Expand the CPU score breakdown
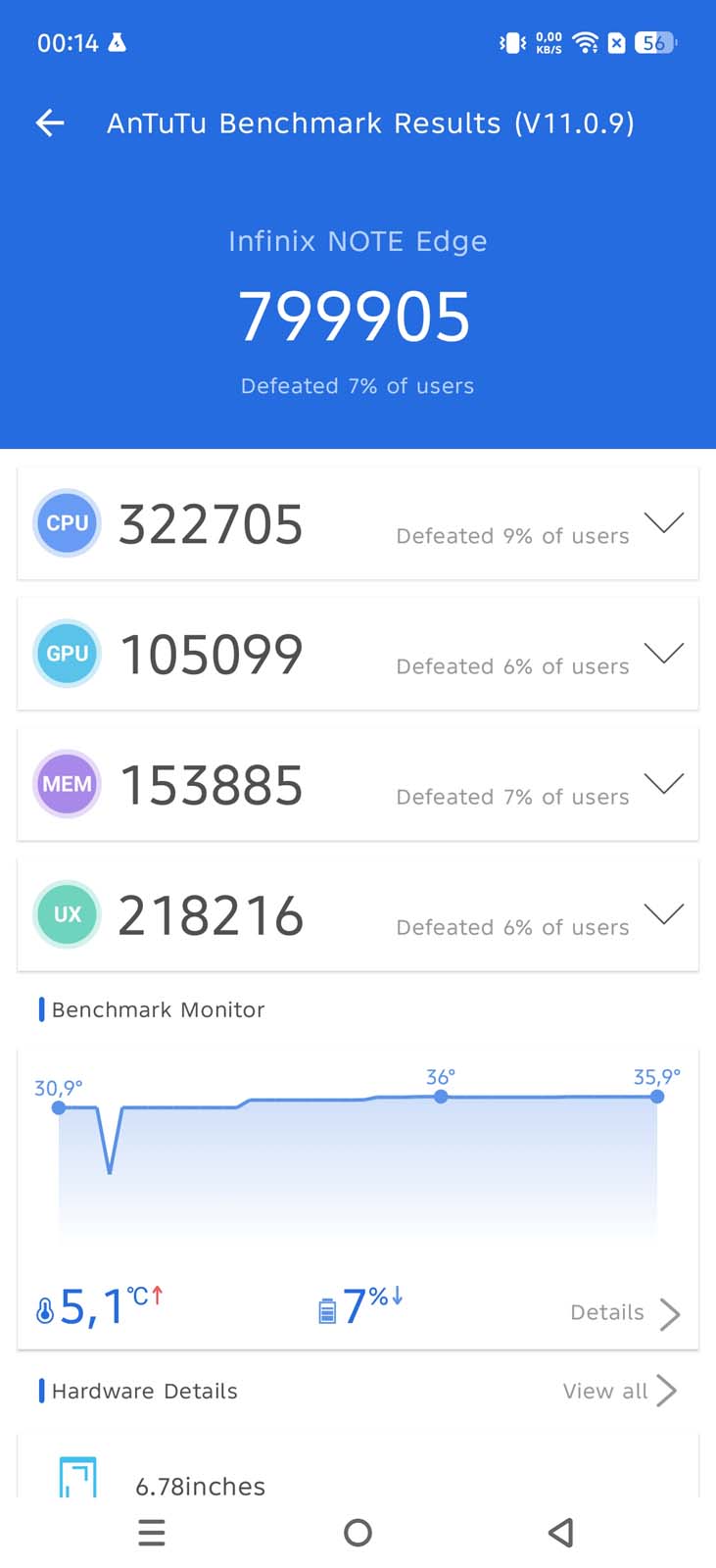The image size is (716, 1568). click(663, 523)
